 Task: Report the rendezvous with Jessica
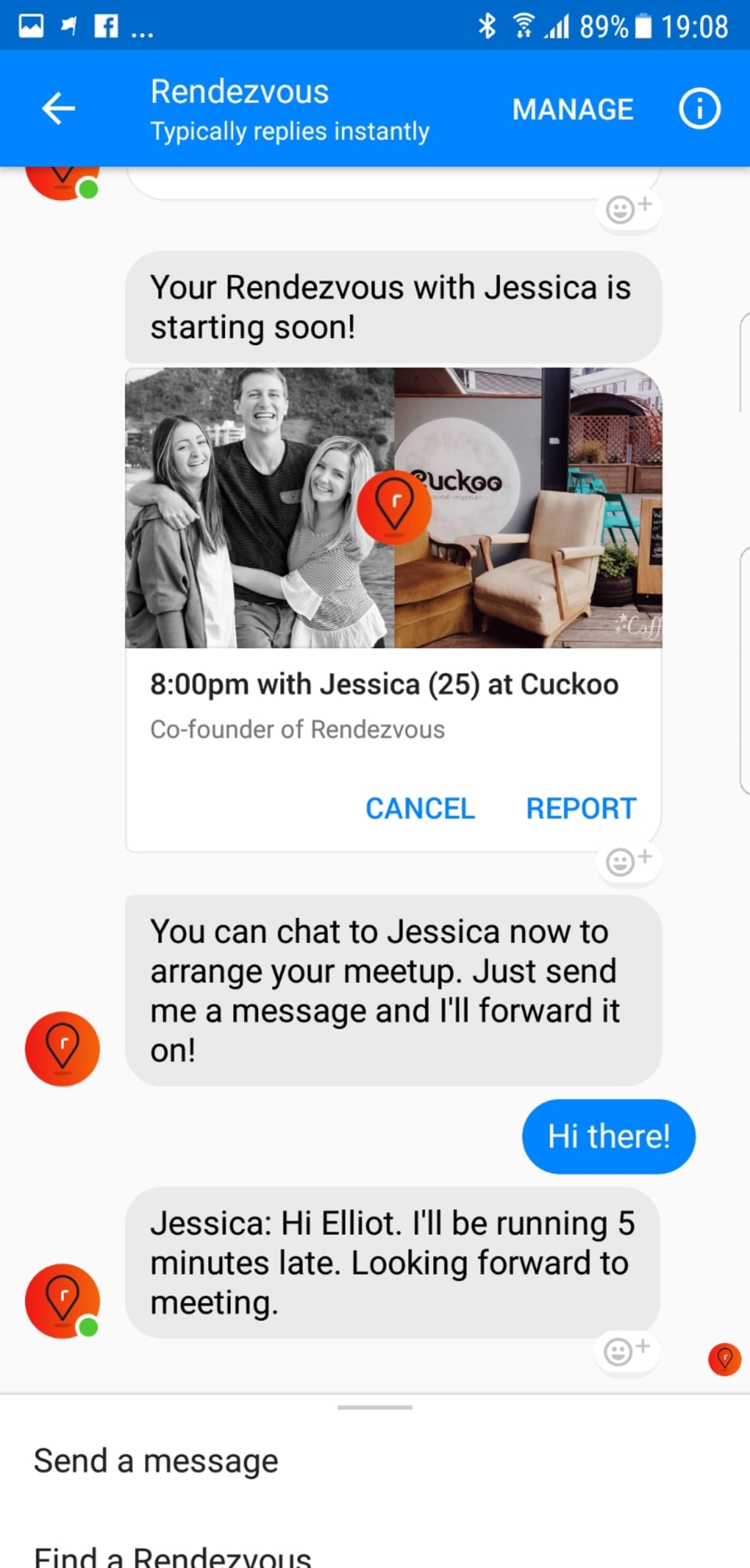pos(581,809)
